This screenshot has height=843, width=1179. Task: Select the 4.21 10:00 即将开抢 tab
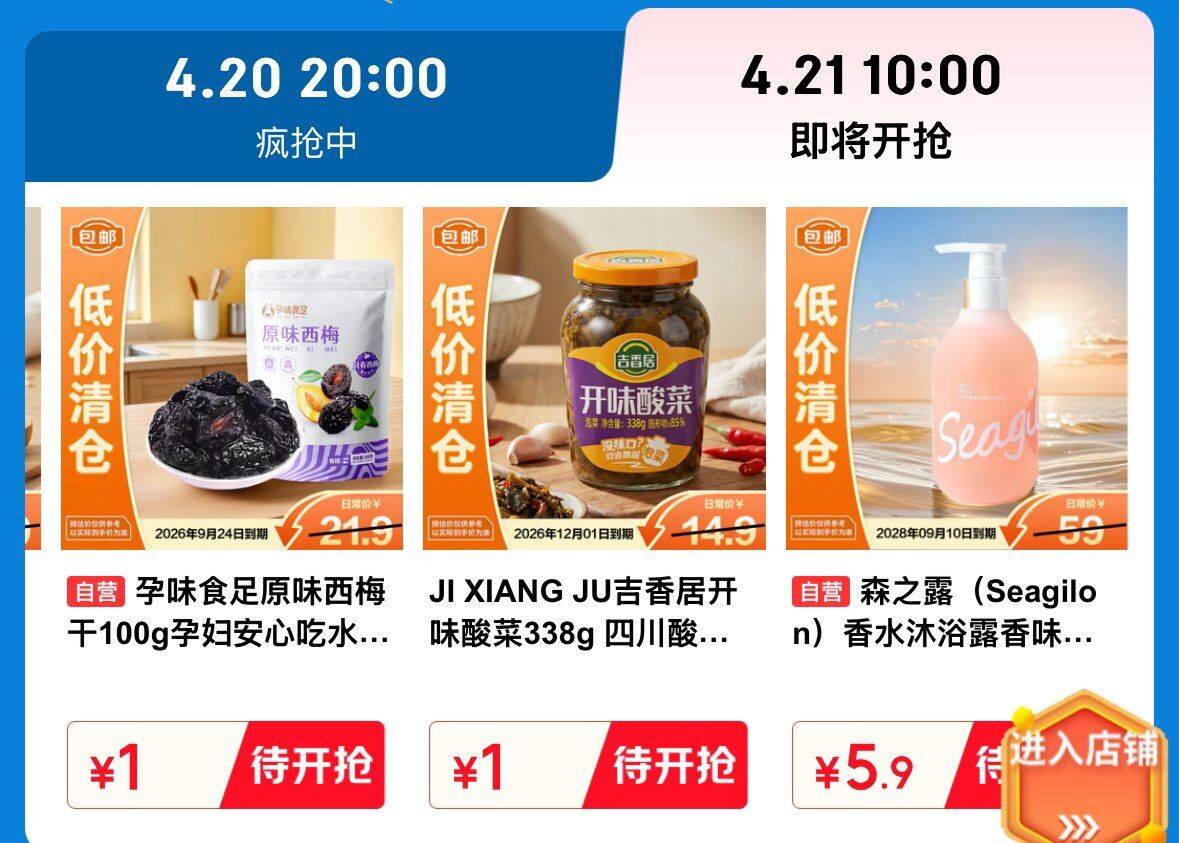(870, 105)
